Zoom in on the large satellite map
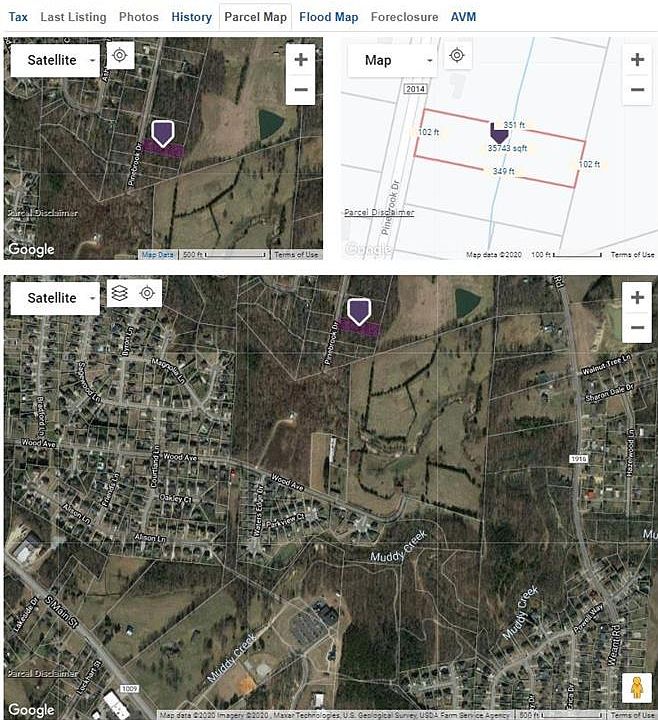The height and width of the screenshot is (720, 658). [636, 297]
